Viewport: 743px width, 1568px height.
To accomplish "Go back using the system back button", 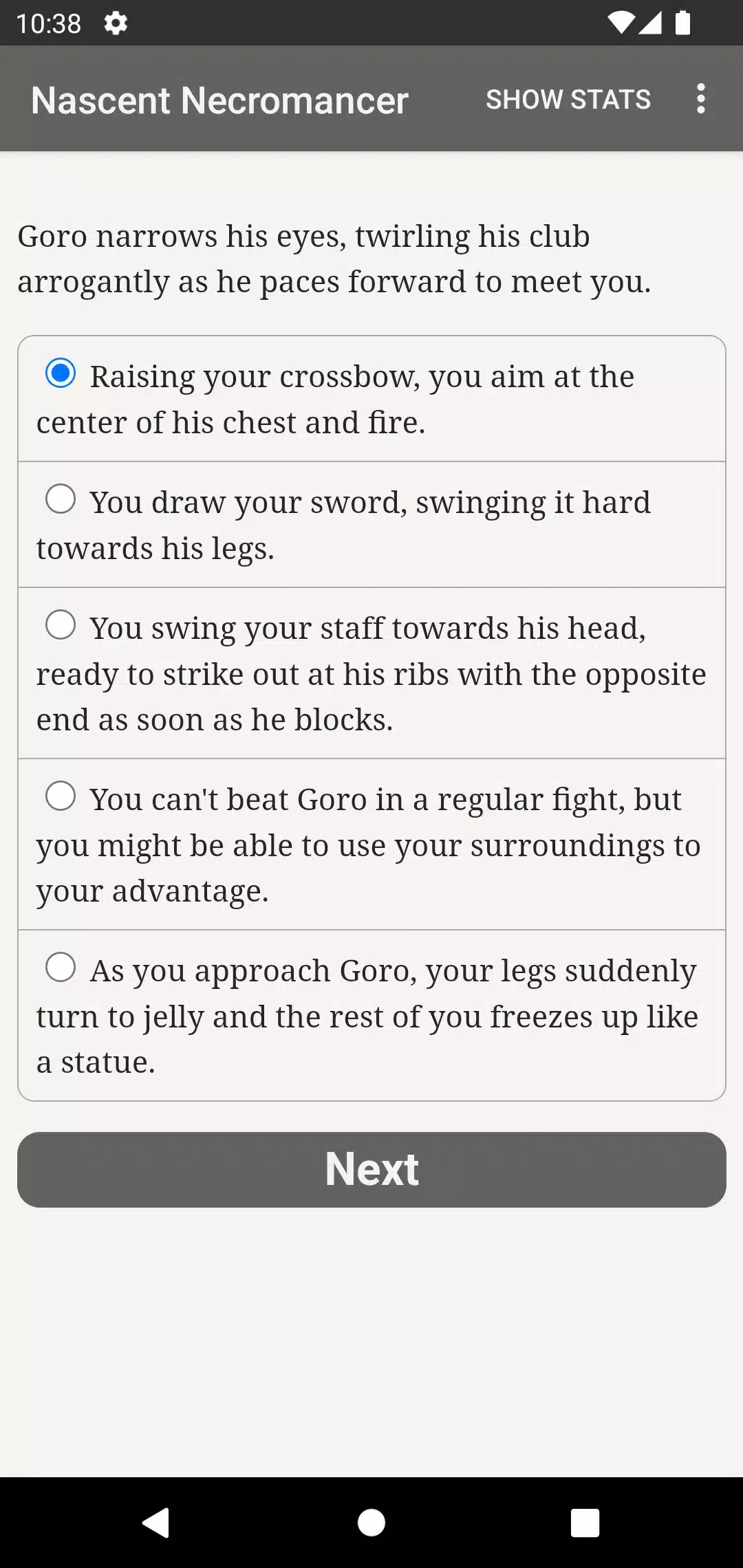I will pyautogui.click(x=156, y=1523).
